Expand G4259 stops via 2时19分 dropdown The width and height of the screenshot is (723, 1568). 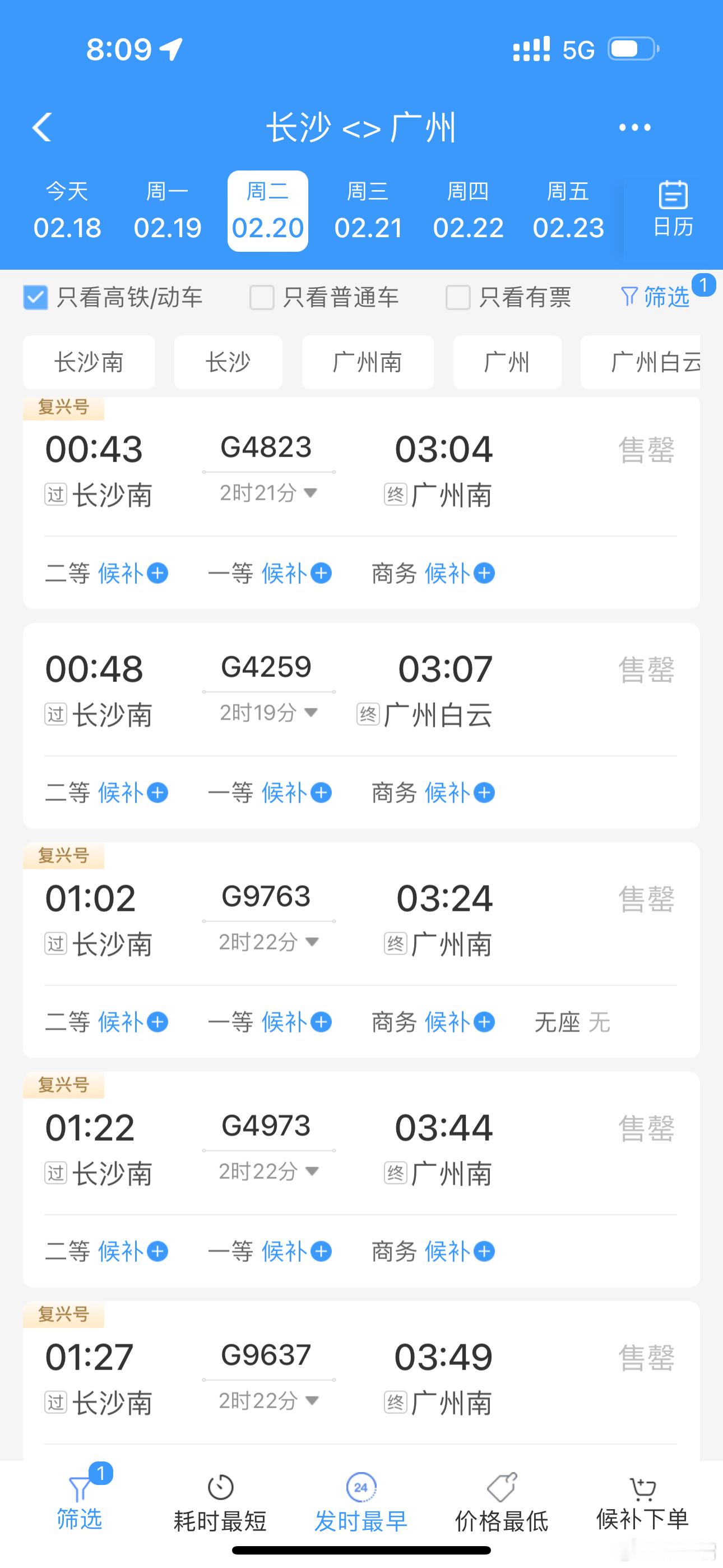pos(268,712)
